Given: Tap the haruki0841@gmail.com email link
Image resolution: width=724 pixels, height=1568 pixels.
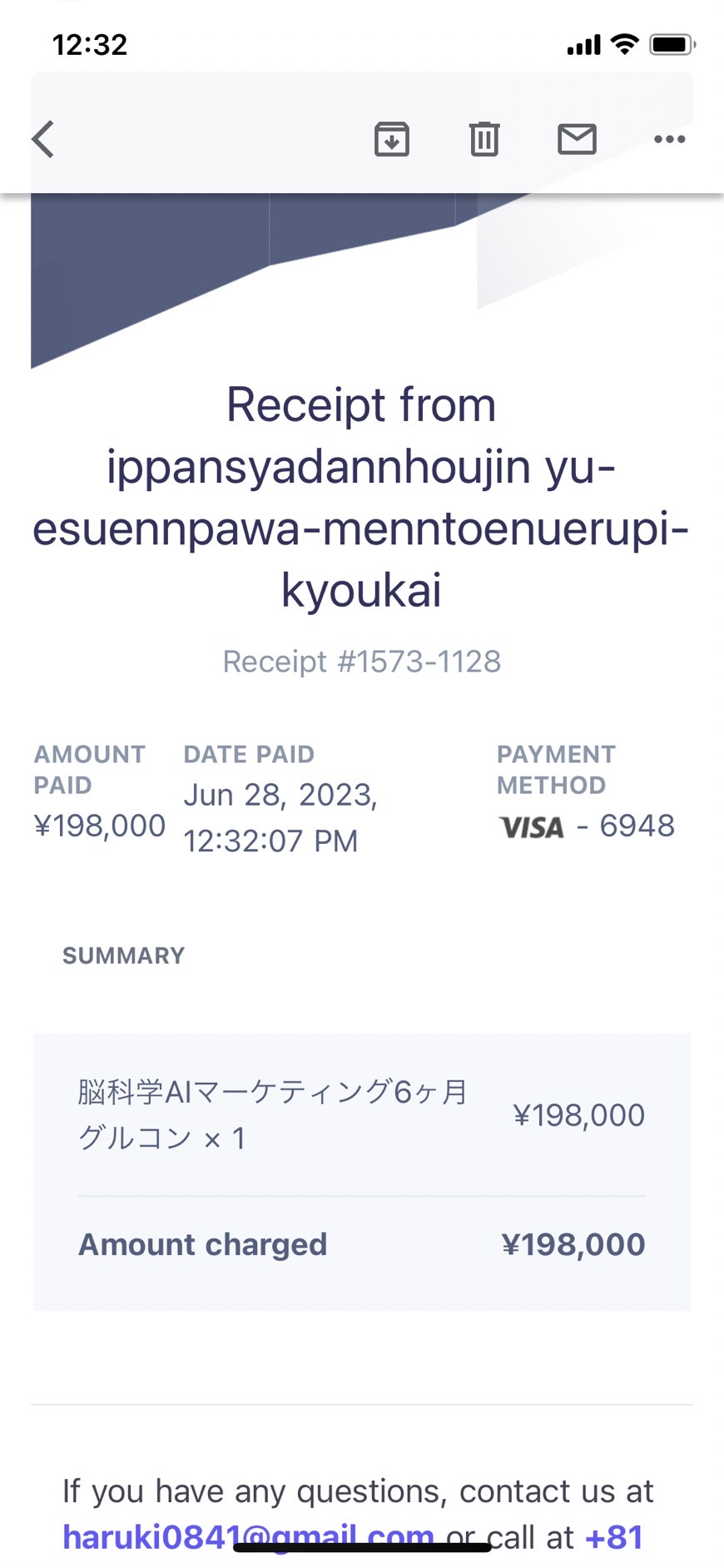Looking at the screenshot, I should (x=248, y=1537).
